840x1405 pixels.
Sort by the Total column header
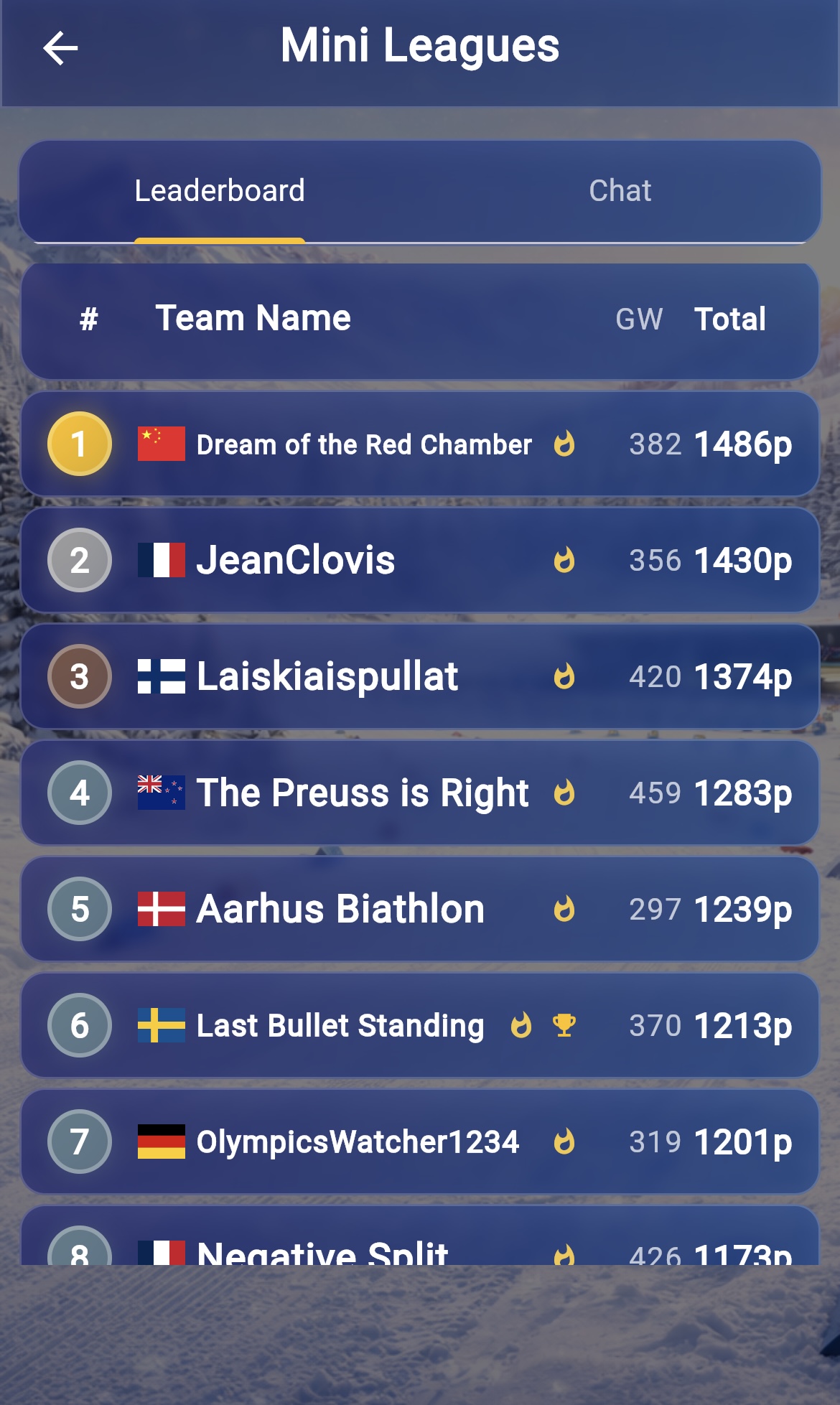(730, 318)
